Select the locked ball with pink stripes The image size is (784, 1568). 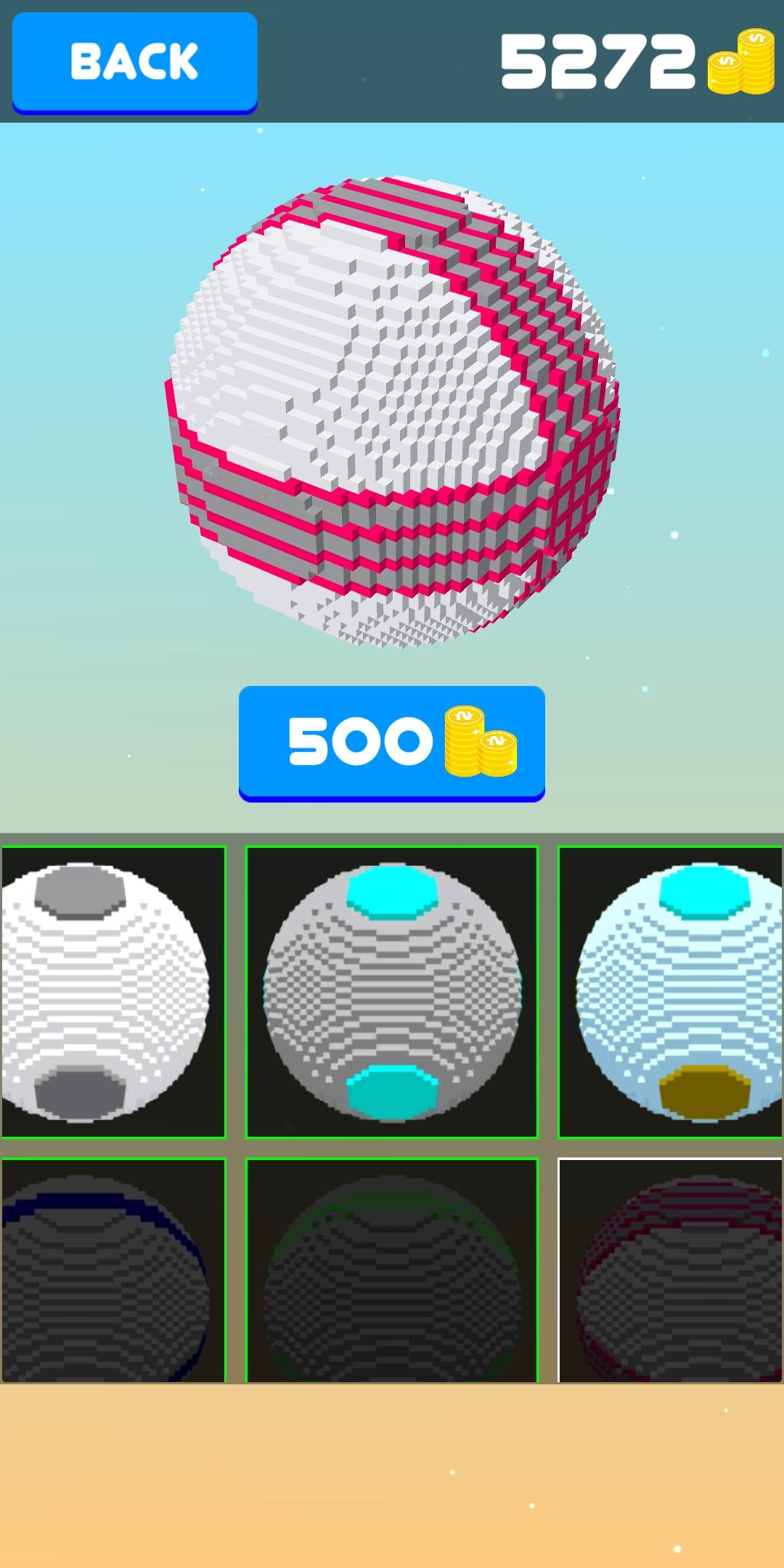(x=671, y=1270)
